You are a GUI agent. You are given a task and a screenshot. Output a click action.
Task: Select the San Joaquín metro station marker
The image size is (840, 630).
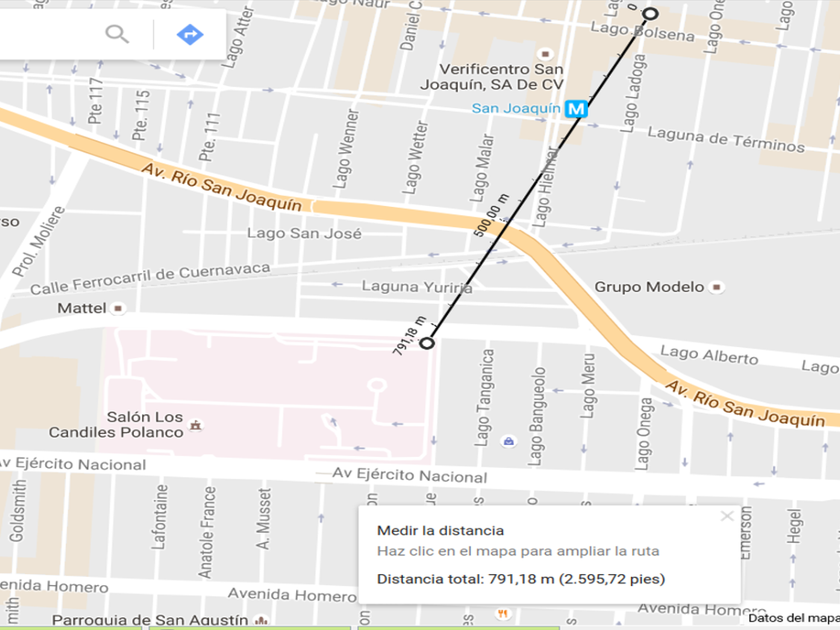tap(576, 109)
